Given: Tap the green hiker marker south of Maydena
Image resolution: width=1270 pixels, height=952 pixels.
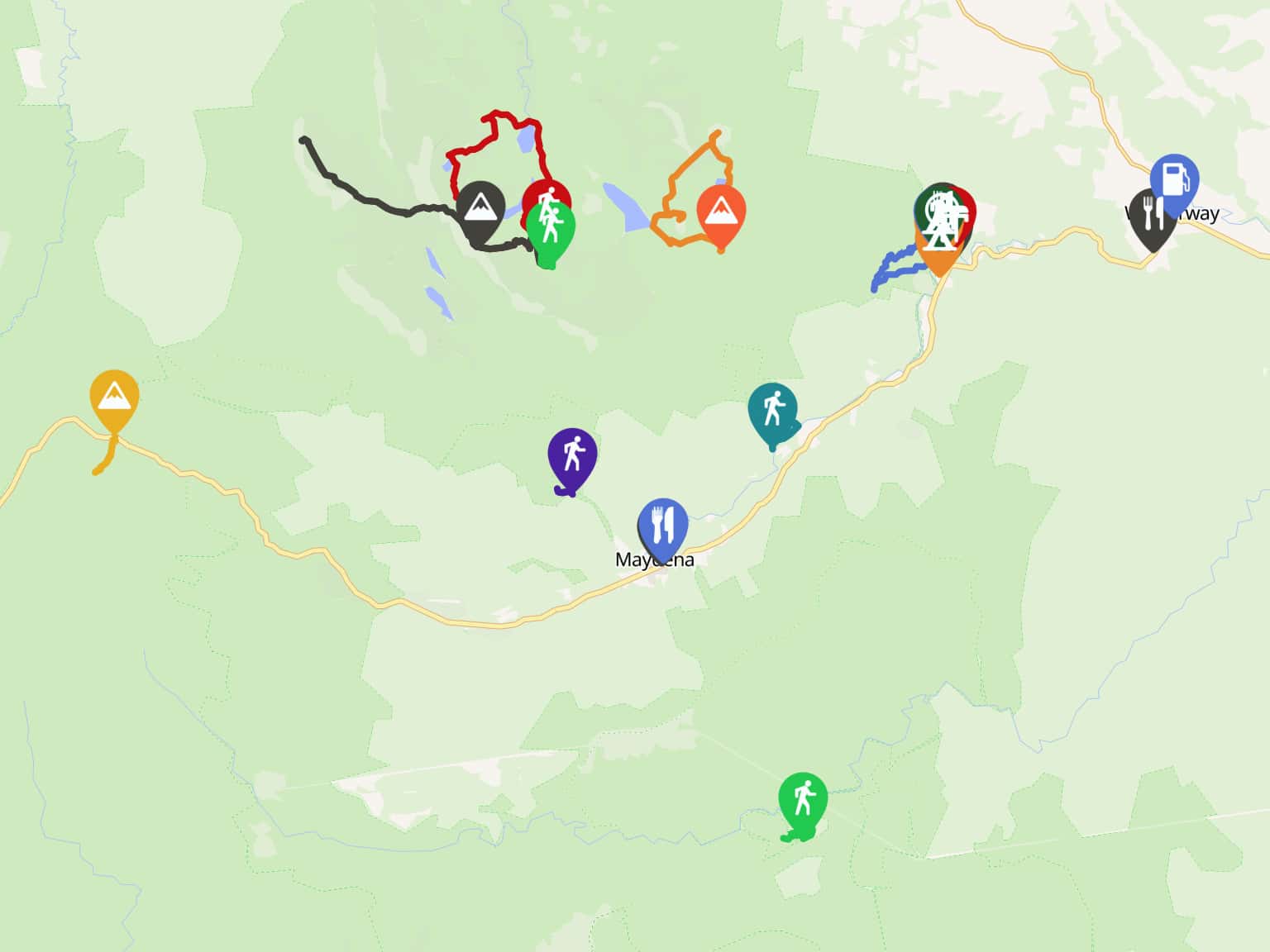Looking at the screenshot, I should [802, 799].
